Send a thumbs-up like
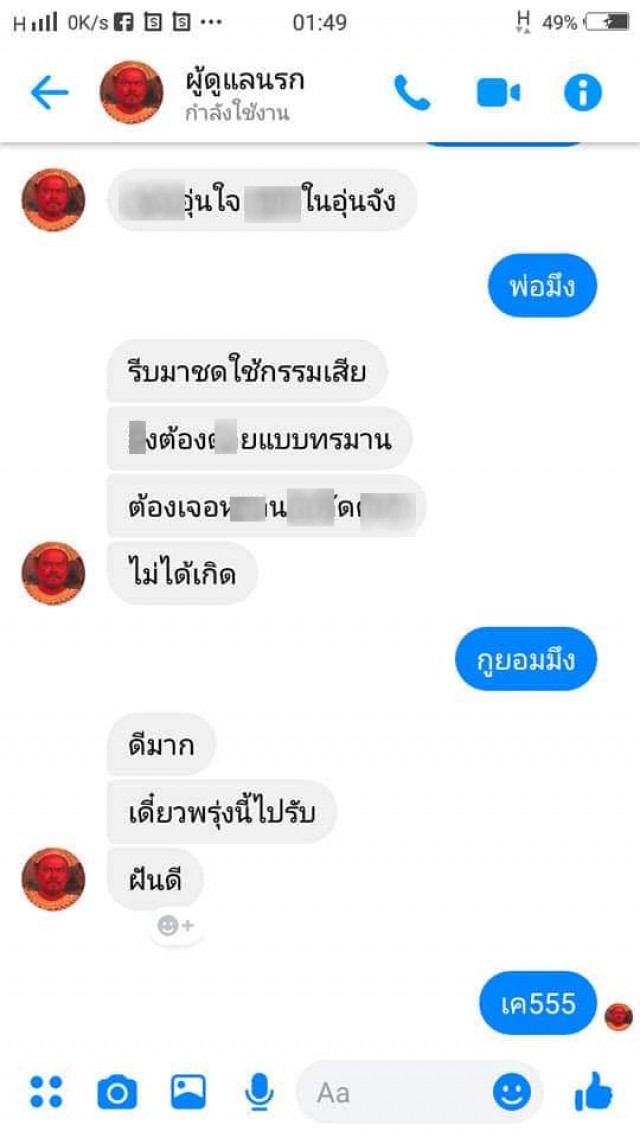The width and height of the screenshot is (640, 1138). click(x=594, y=1092)
